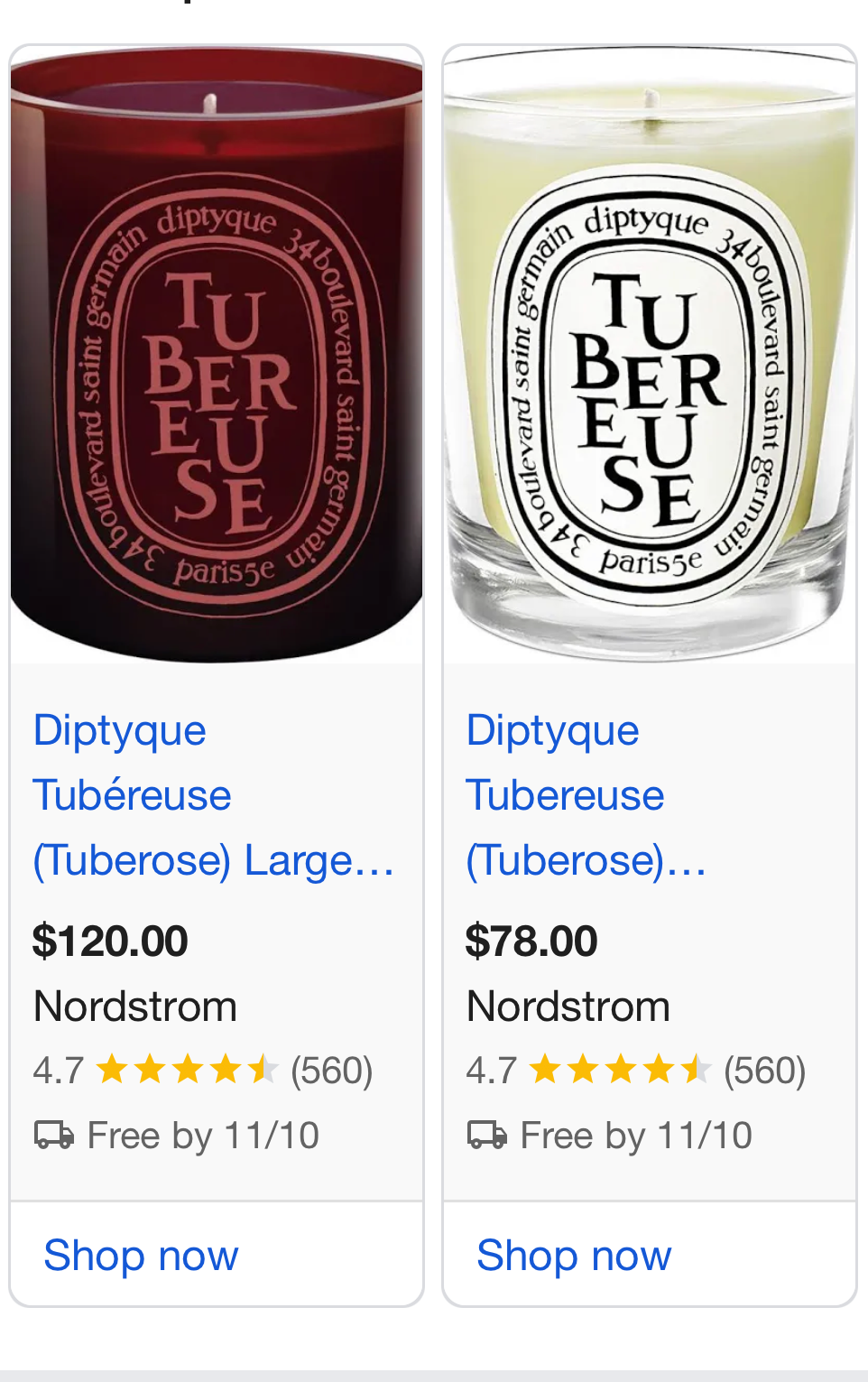This screenshot has height=1382, width=868.
Task: Click the Free by 11/10 shipping text on left card
Action: (201, 1136)
